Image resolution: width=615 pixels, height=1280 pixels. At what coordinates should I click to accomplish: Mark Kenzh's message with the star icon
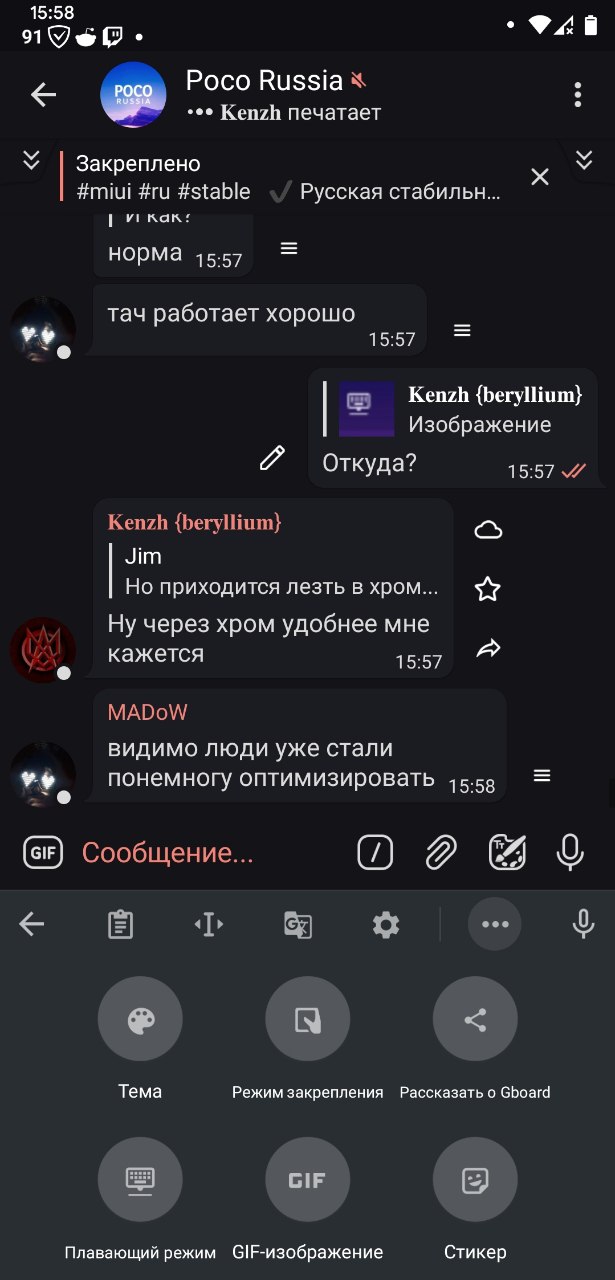[488, 589]
